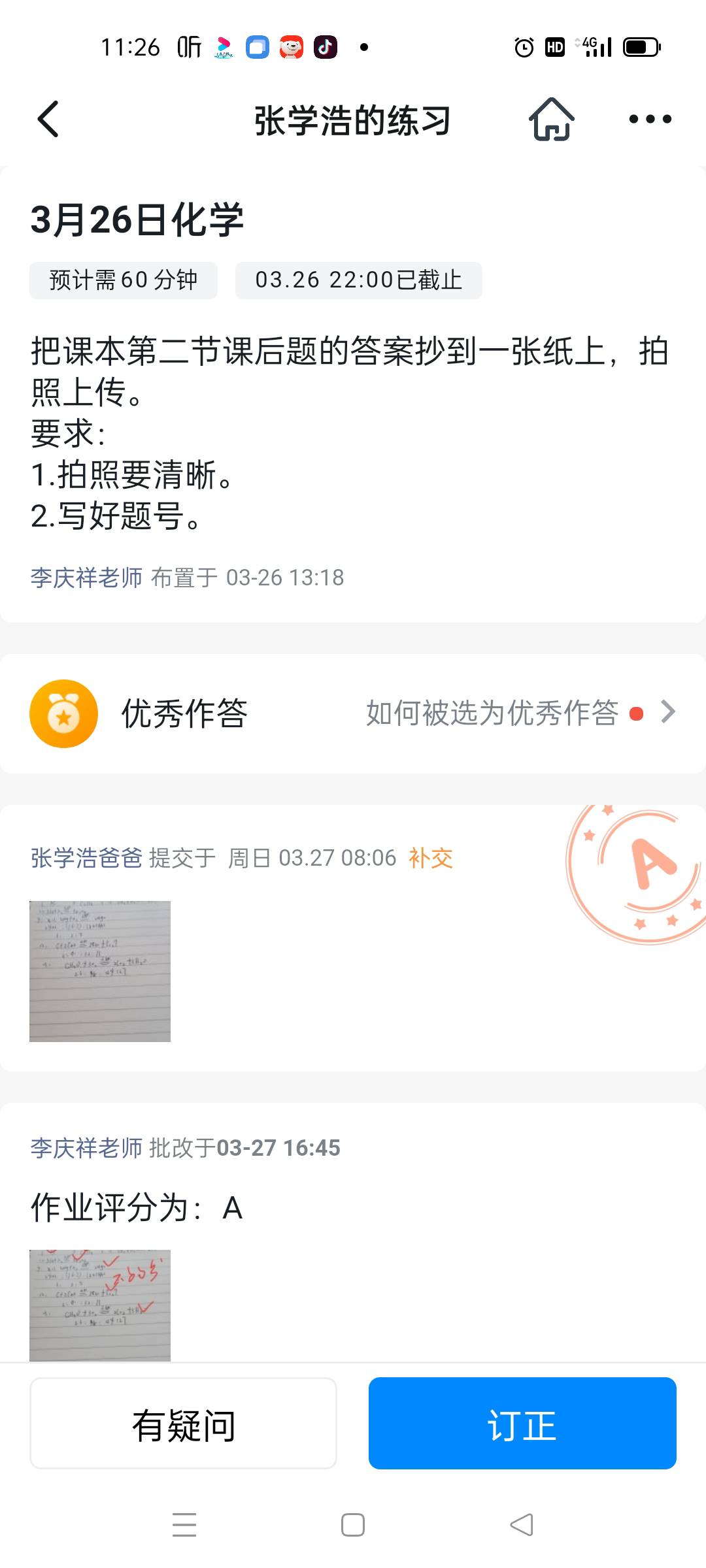Open the more options menu

(x=650, y=120)
